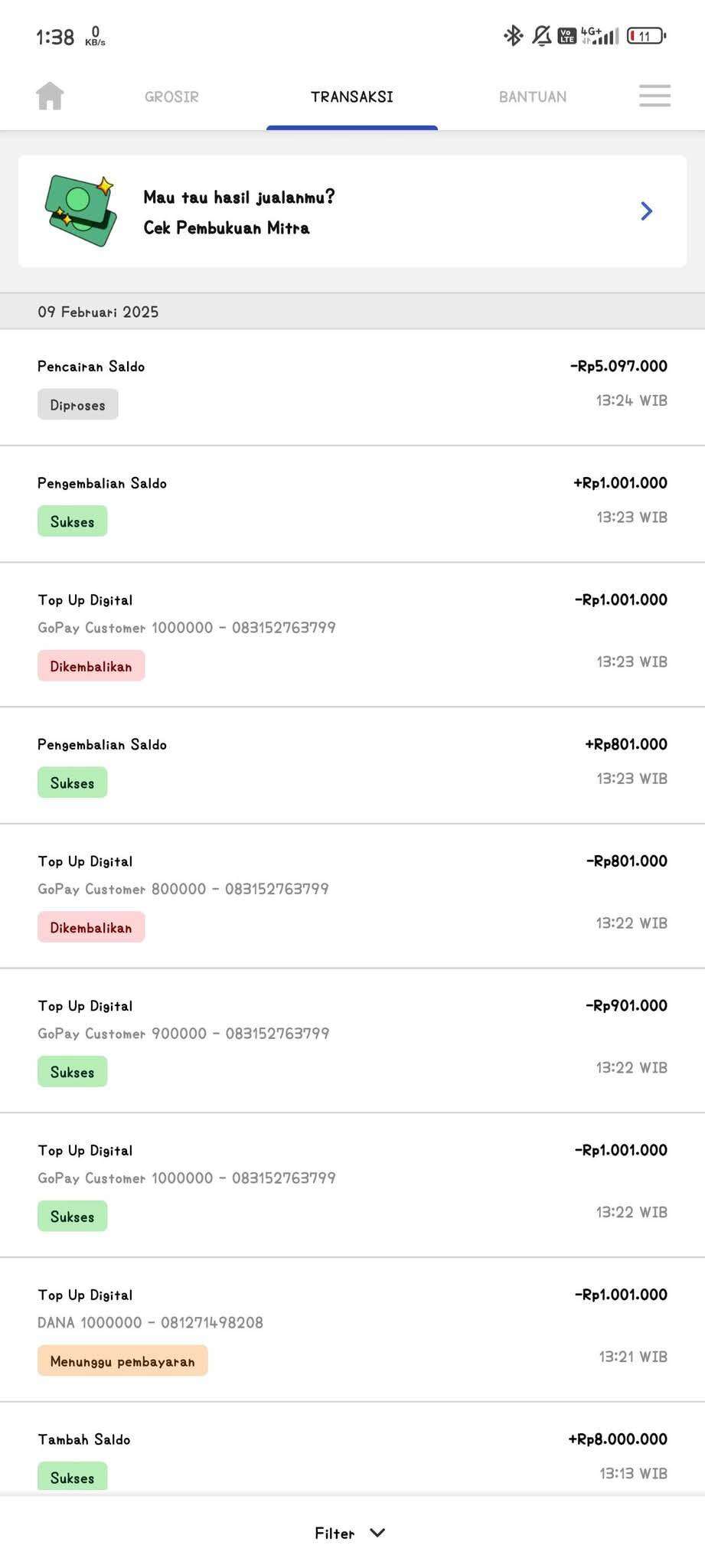View Pengembalian Saldo +Rp801.000 details

coord(352,766)
